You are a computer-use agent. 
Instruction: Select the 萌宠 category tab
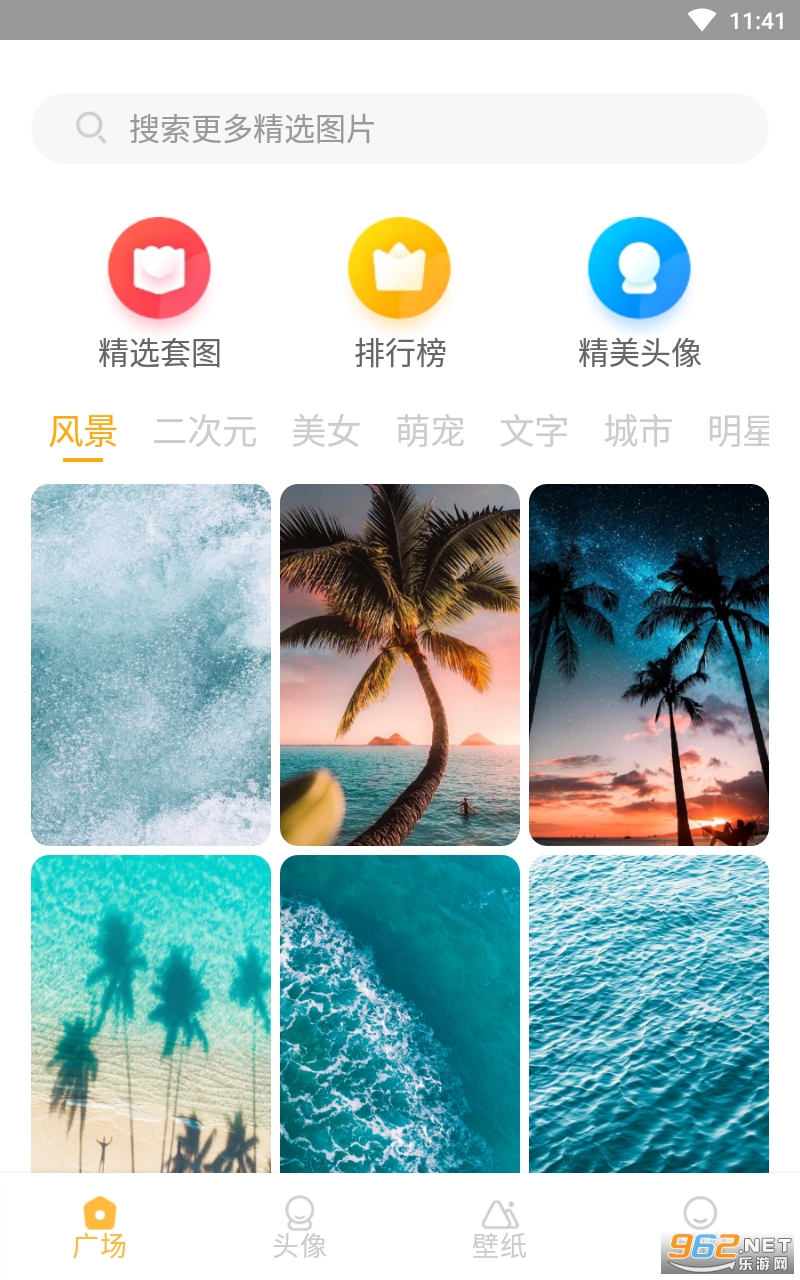coord(430,432)
